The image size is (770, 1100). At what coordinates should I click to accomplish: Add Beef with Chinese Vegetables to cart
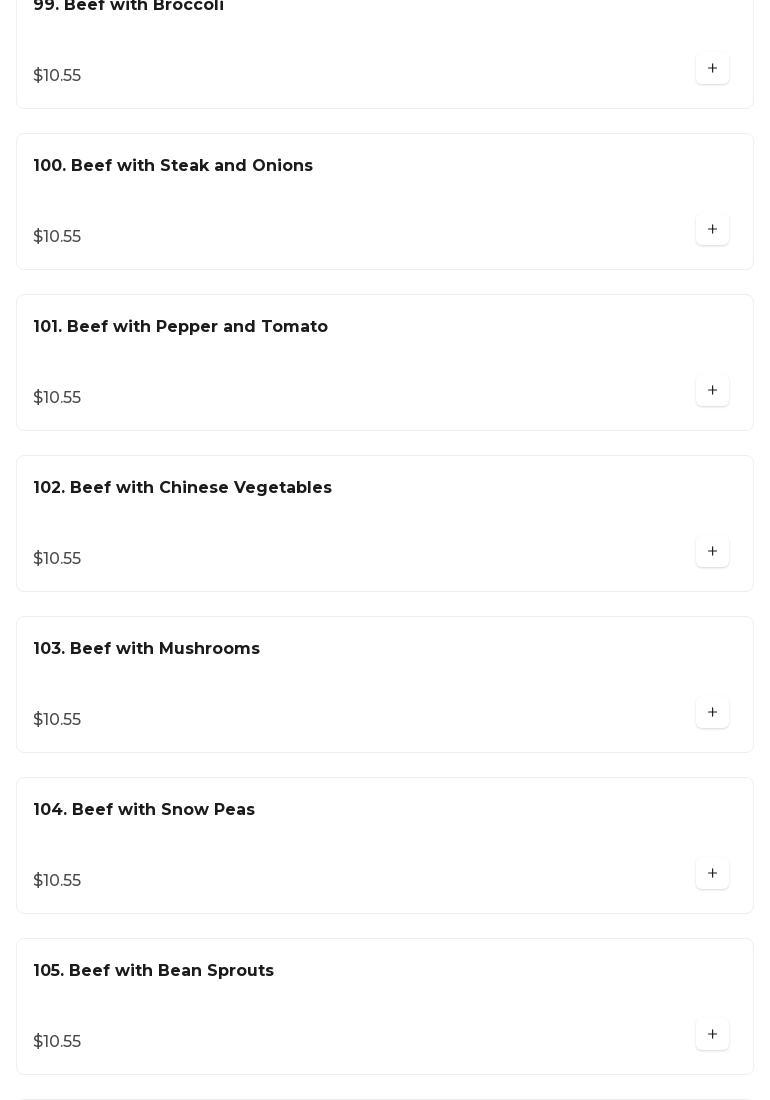(712, 552)
